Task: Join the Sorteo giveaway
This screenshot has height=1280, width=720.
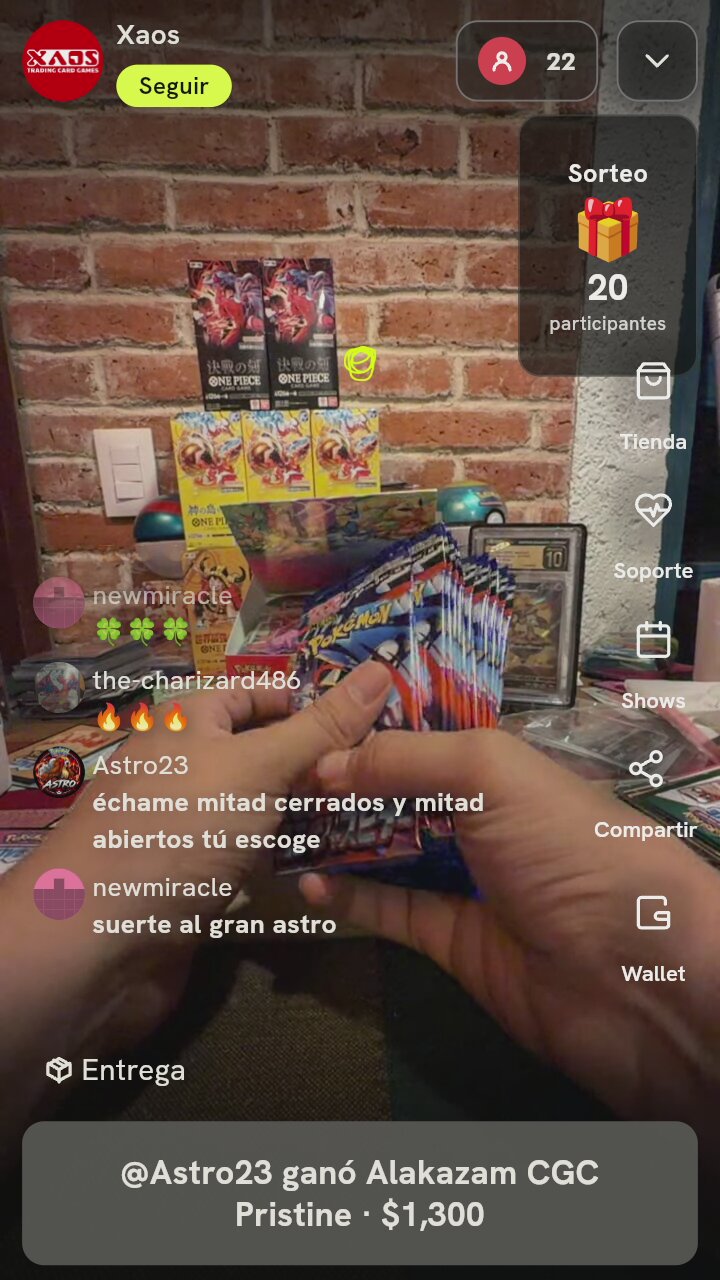Action: tap(607, 246)
